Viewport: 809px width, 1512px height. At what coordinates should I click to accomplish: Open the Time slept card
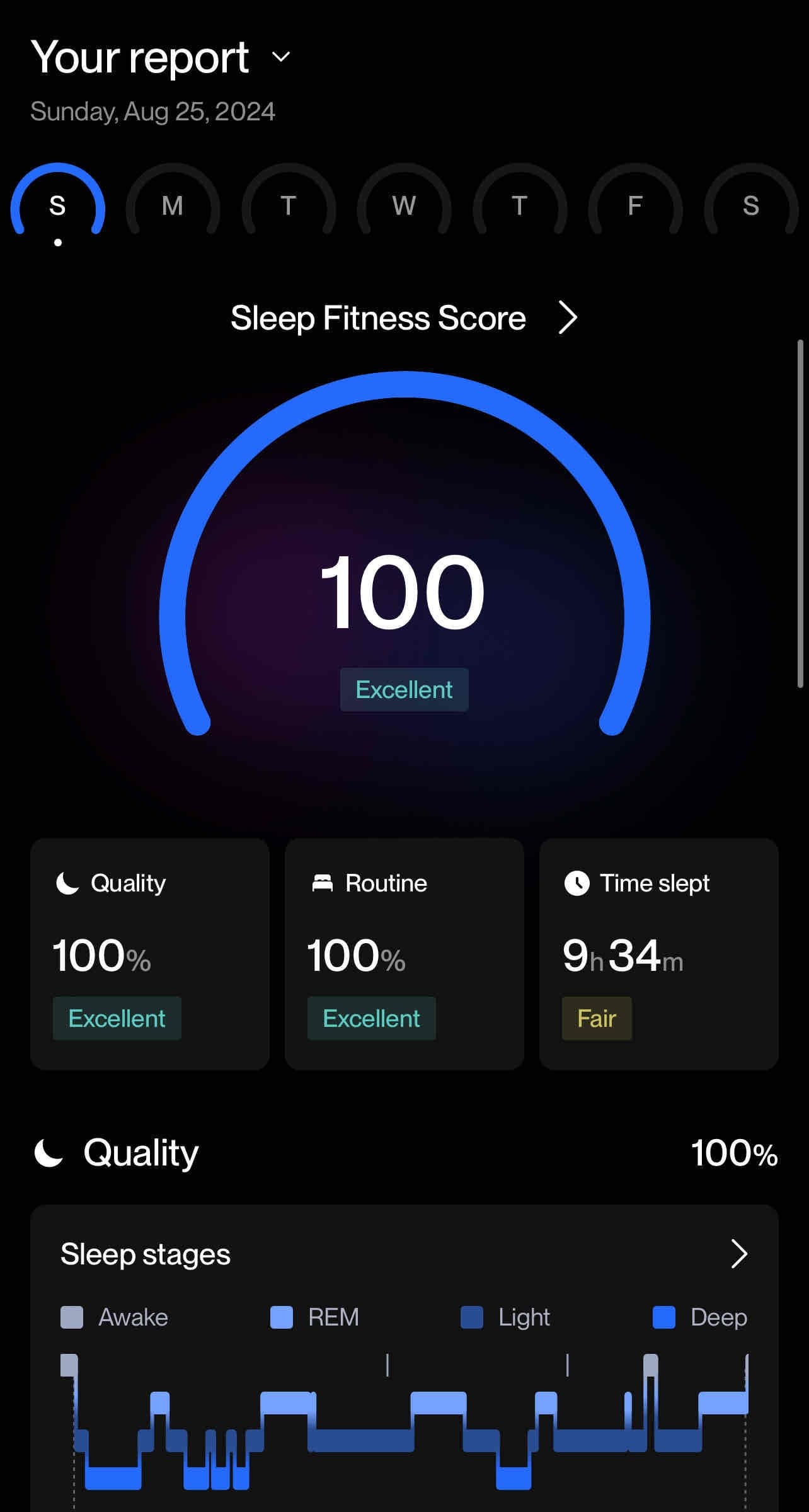[658, 953]
